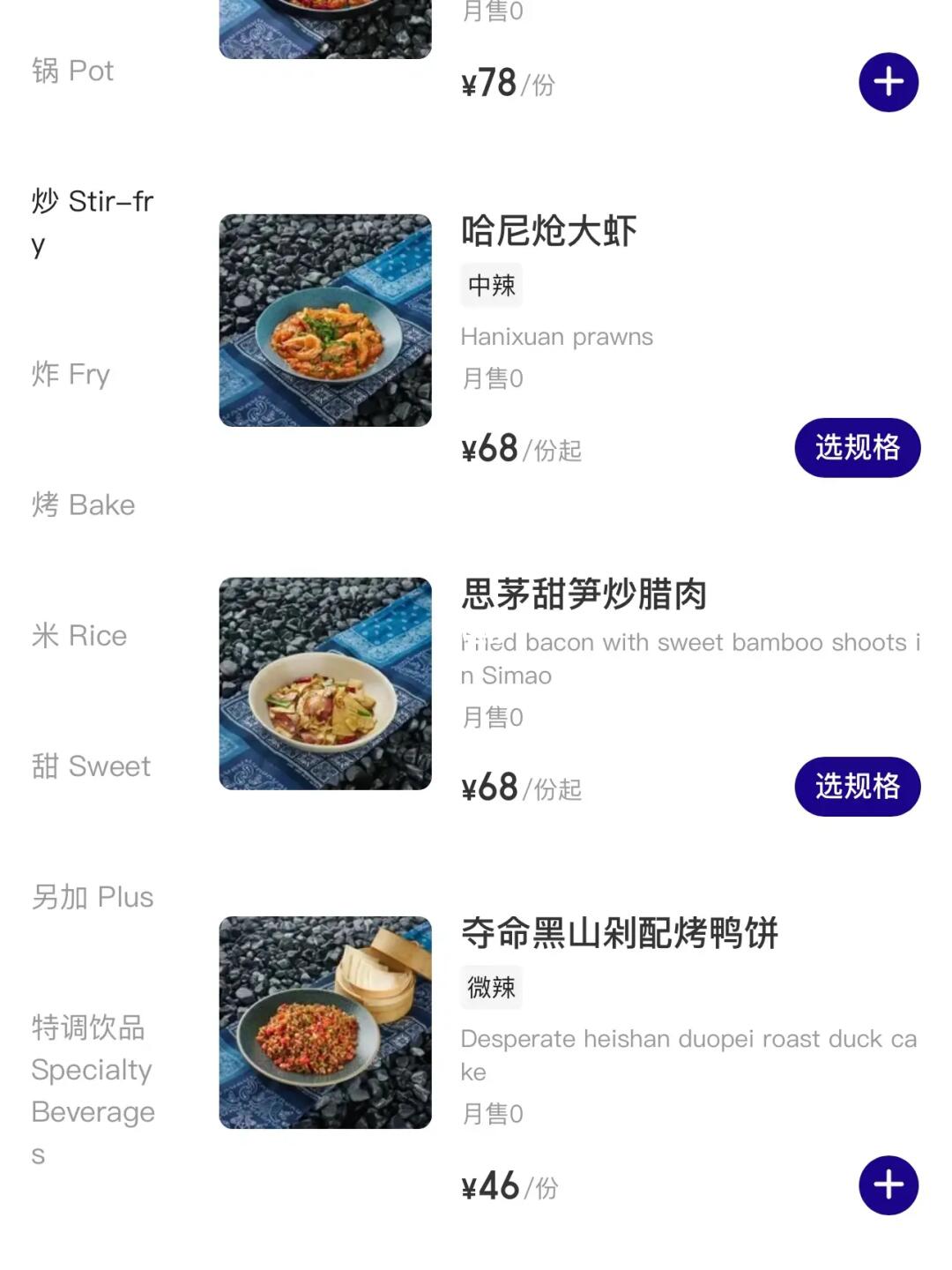
Task: Select specifications for 思茅甜笋炒腊肉
Action: pos(857,786)
